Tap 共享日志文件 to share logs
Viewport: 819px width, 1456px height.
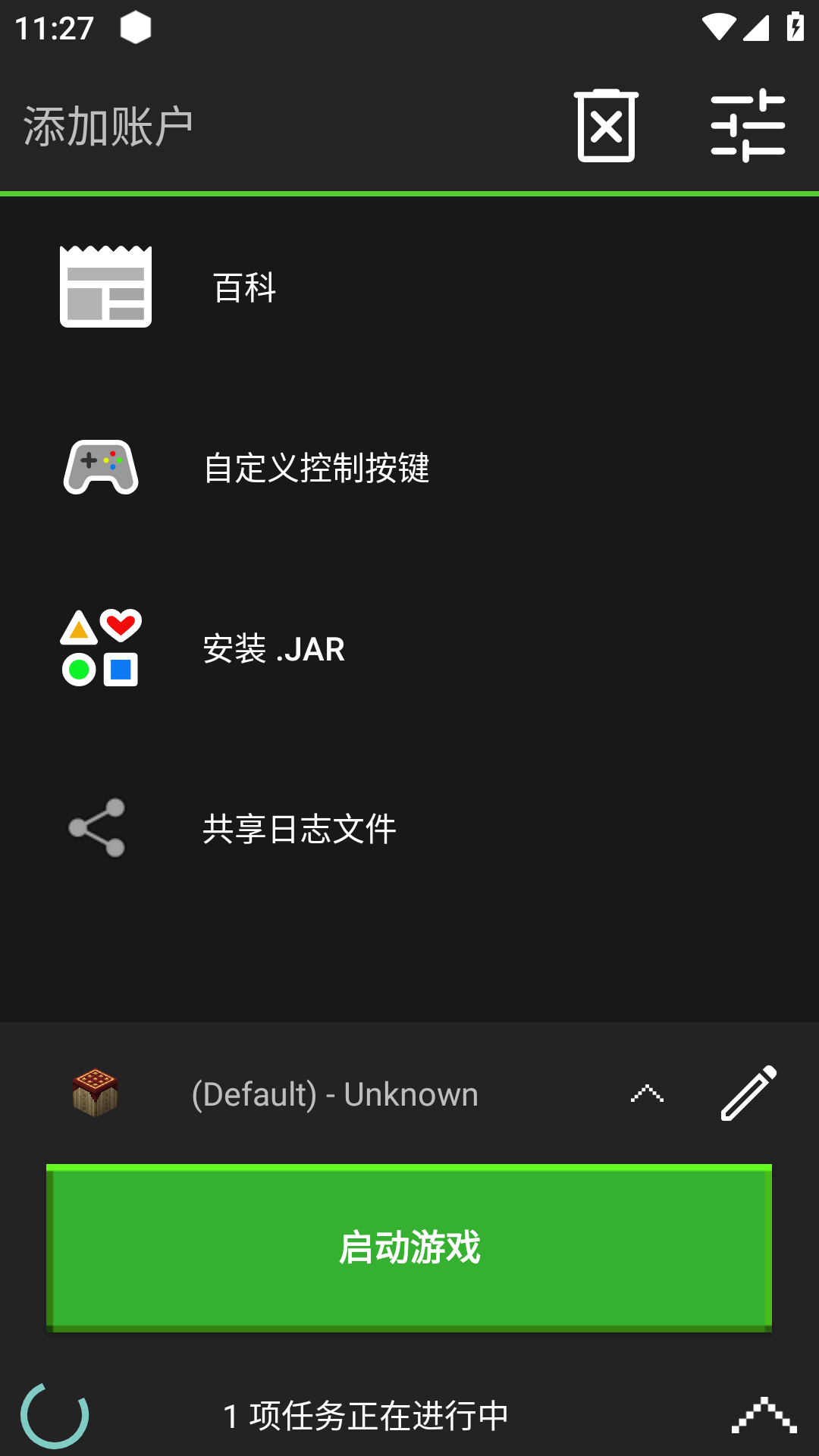[x=299, y=830]
